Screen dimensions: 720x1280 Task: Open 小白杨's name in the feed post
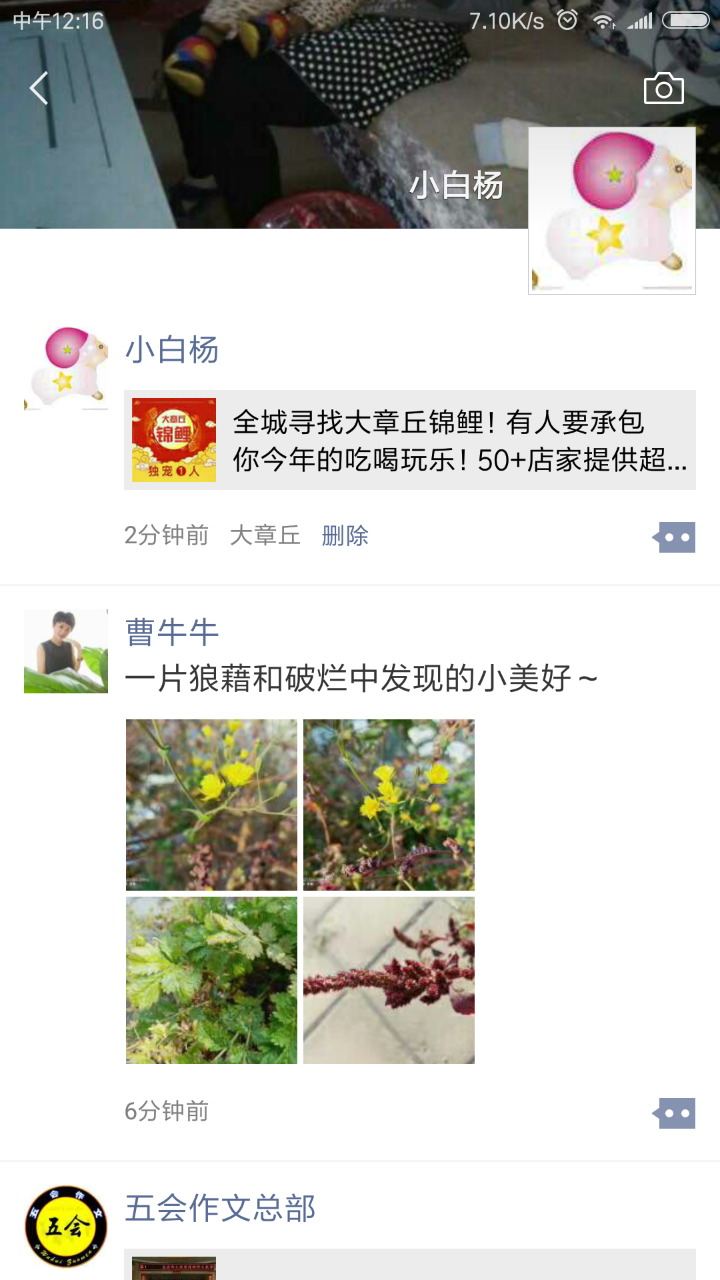pos(172,350)
